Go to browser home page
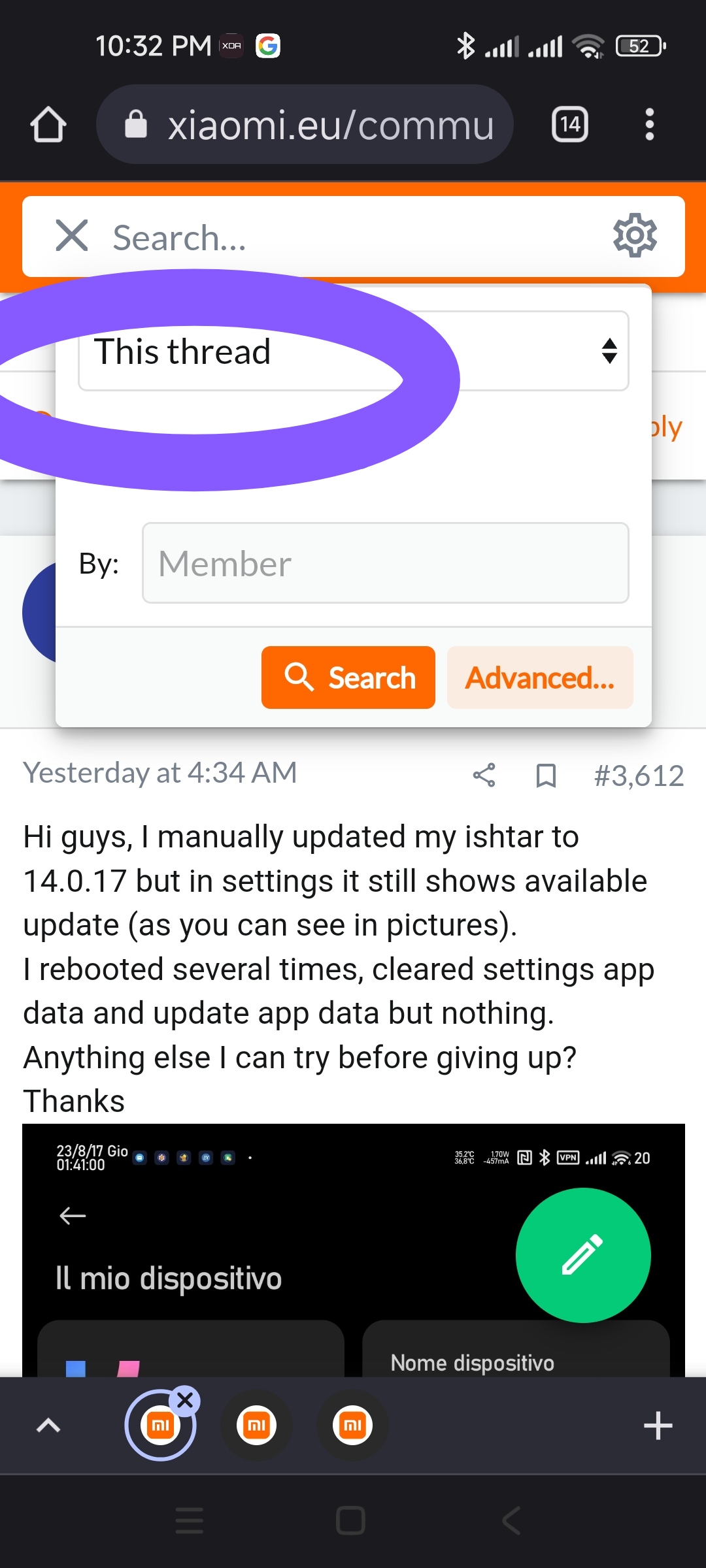 (48, 124)
